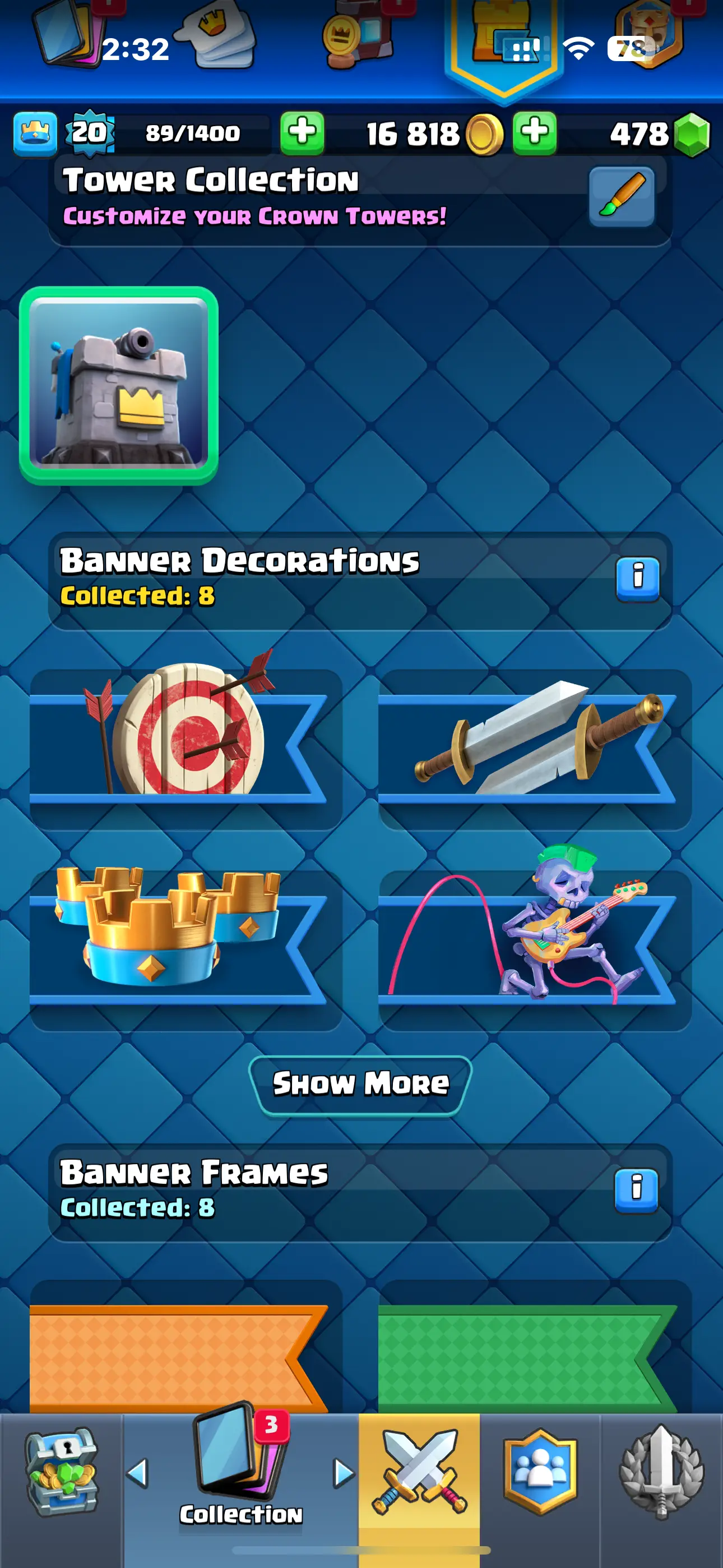The image size is (723, 1568).
Task: Open the king level crown icon
Action: pyautogui.click(x=35, y=133)
